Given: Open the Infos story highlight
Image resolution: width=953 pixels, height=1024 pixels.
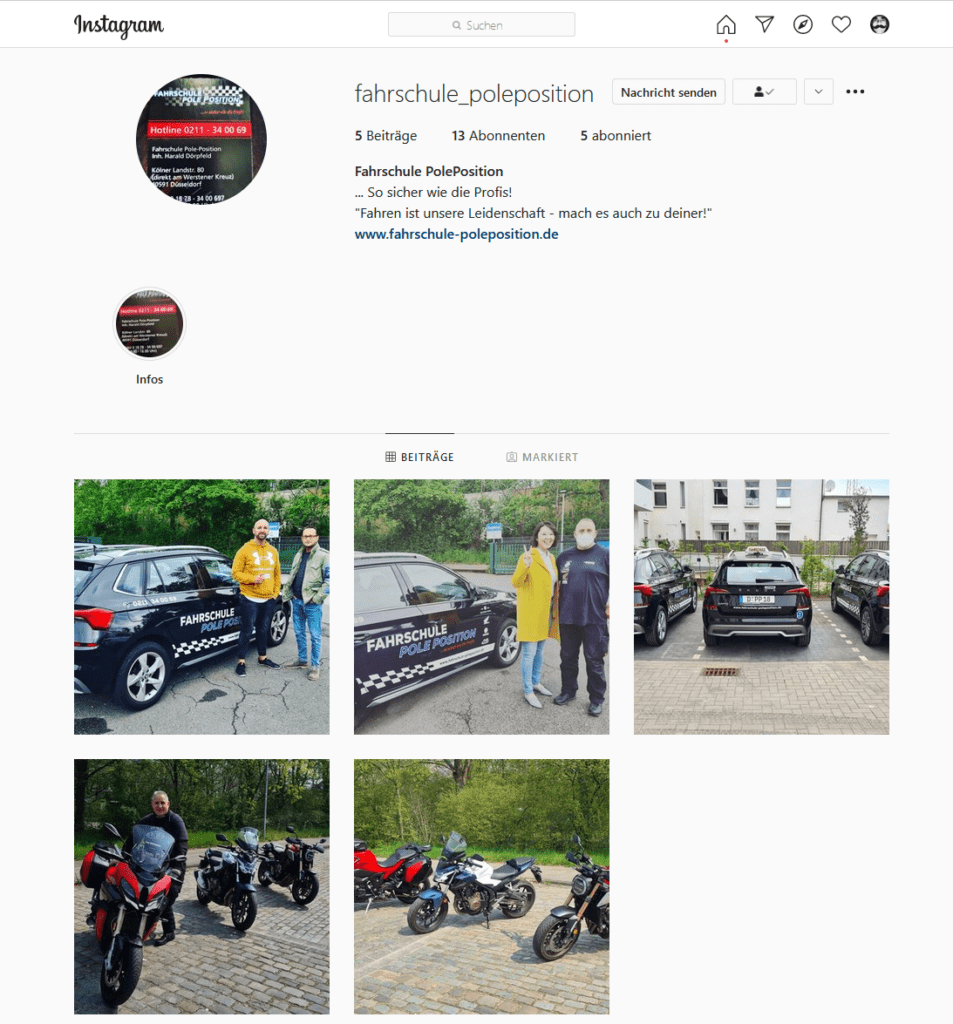Looking at the screenshot, I should tap(150, 325).
